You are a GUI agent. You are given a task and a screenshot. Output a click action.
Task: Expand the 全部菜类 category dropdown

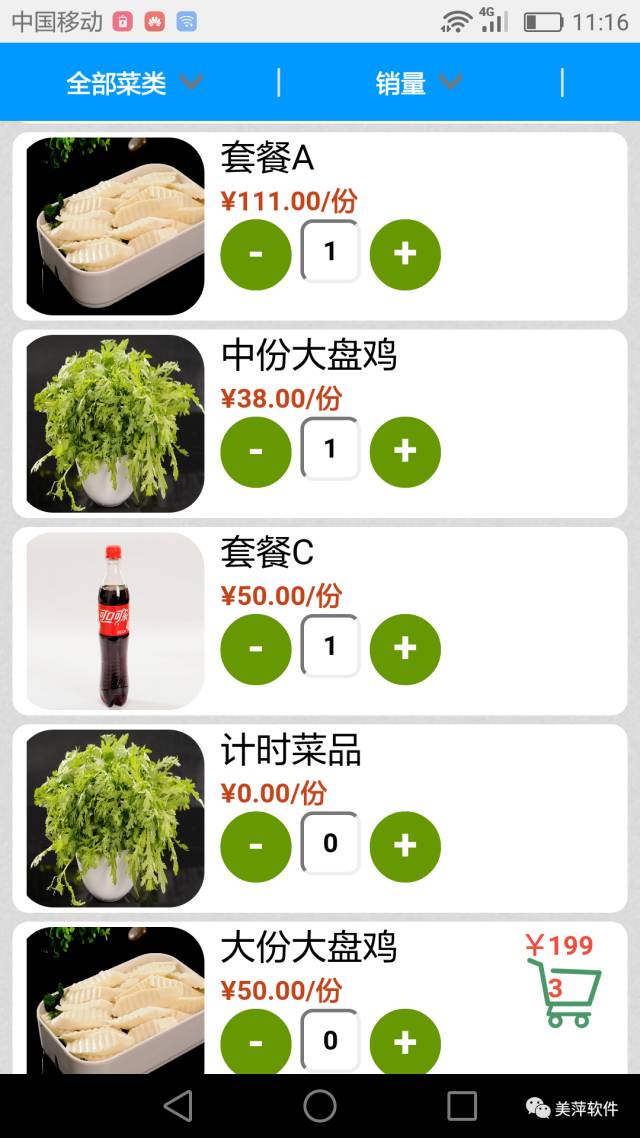point(134,83)
